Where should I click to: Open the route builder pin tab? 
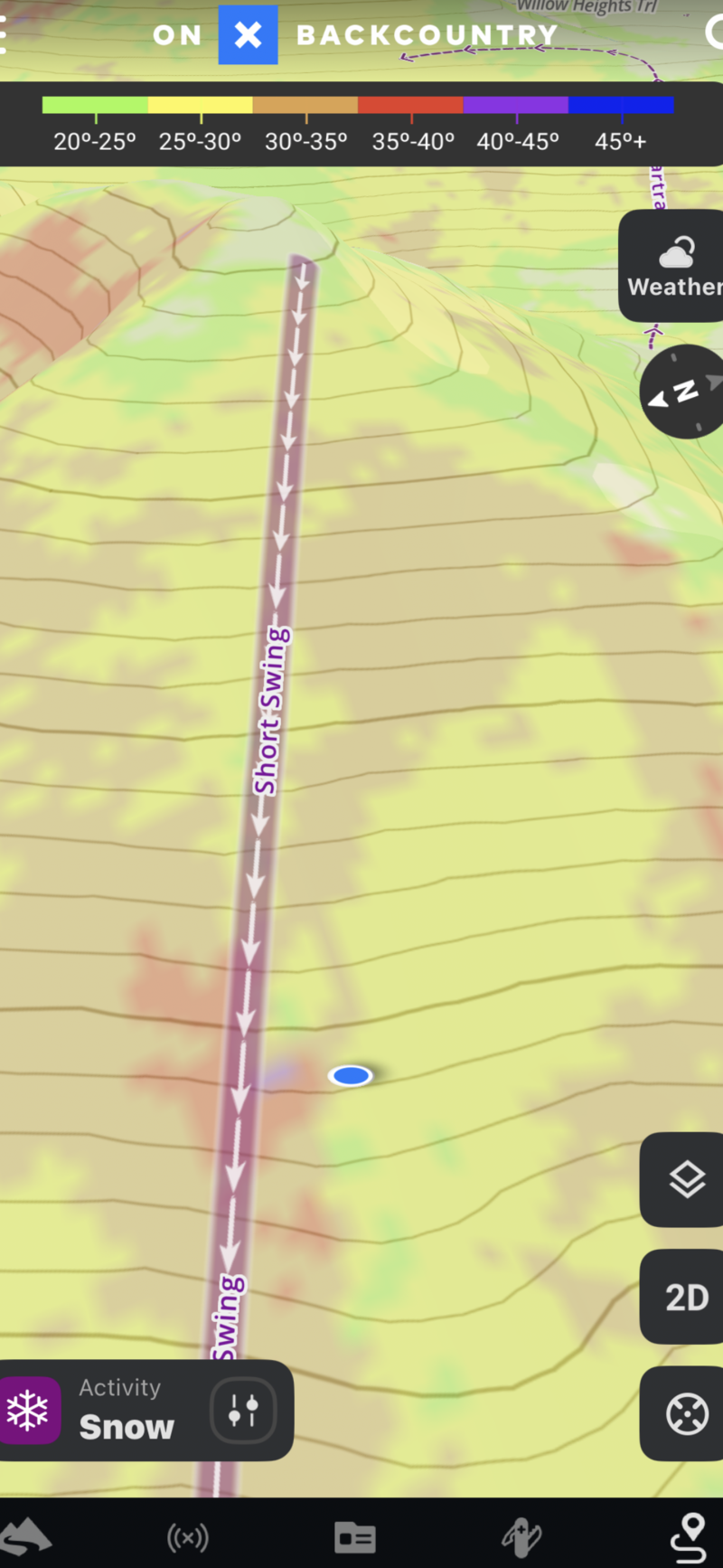[x=691, y=1536]
